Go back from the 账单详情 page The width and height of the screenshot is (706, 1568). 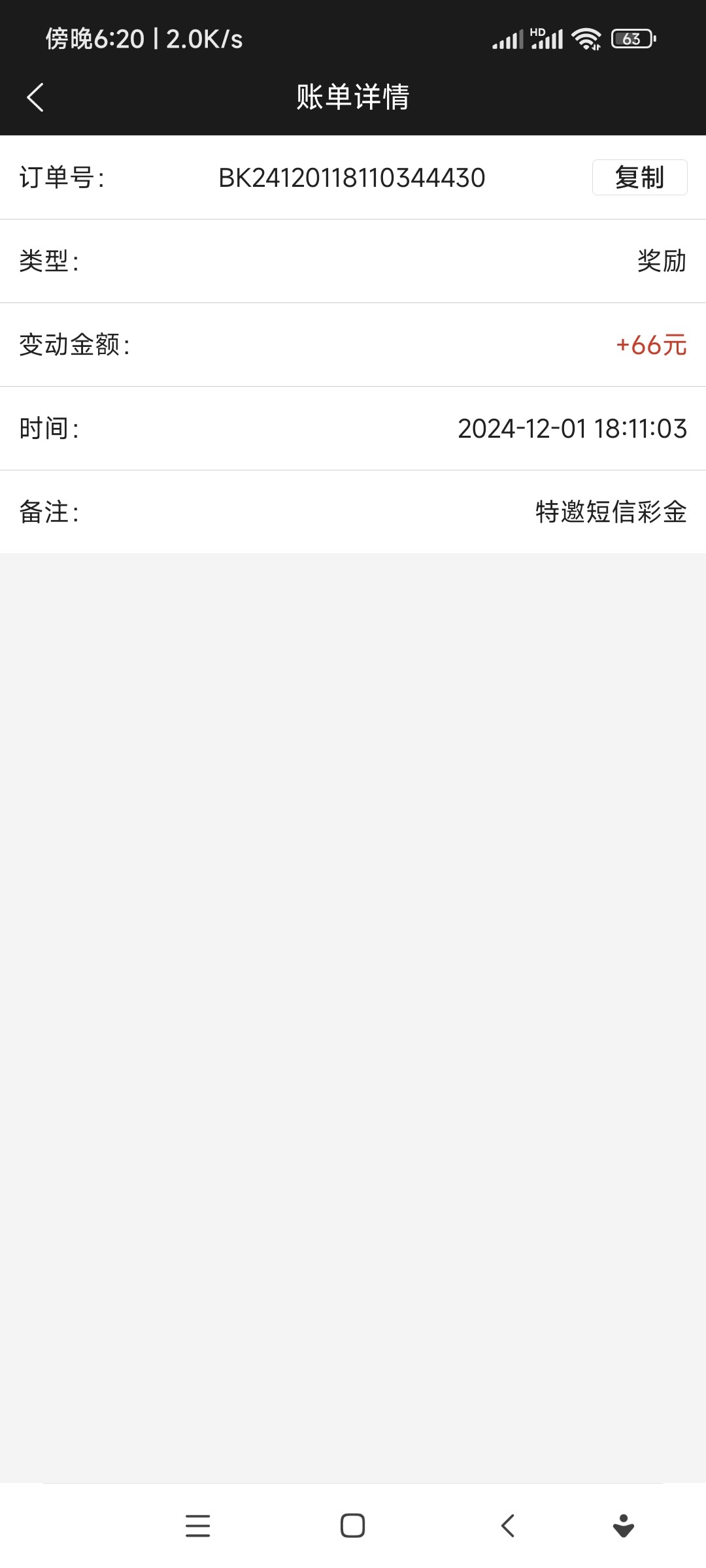pos(35,97)
